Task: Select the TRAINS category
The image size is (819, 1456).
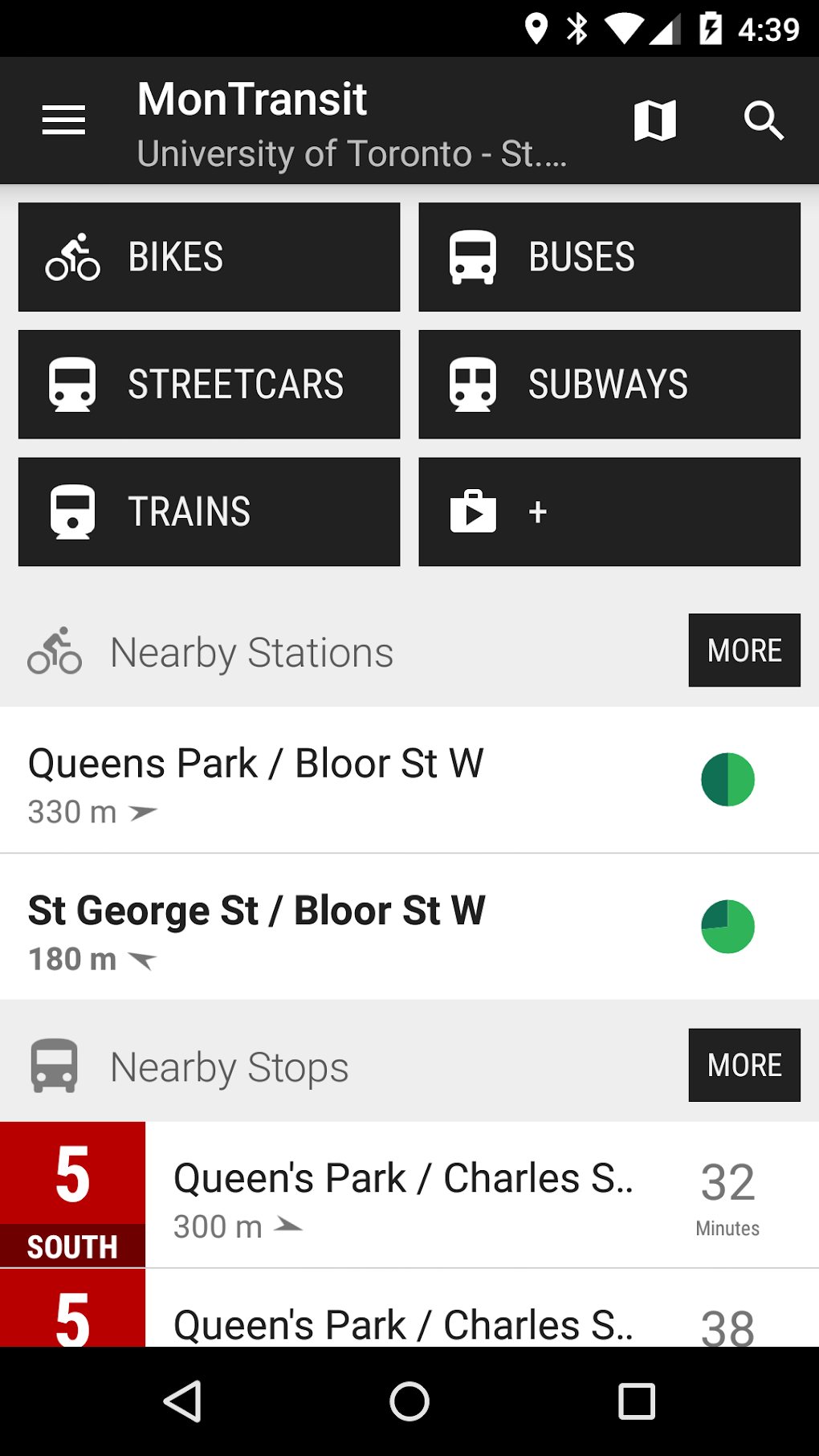Action: pyautogui.click(x=209, y=512)
